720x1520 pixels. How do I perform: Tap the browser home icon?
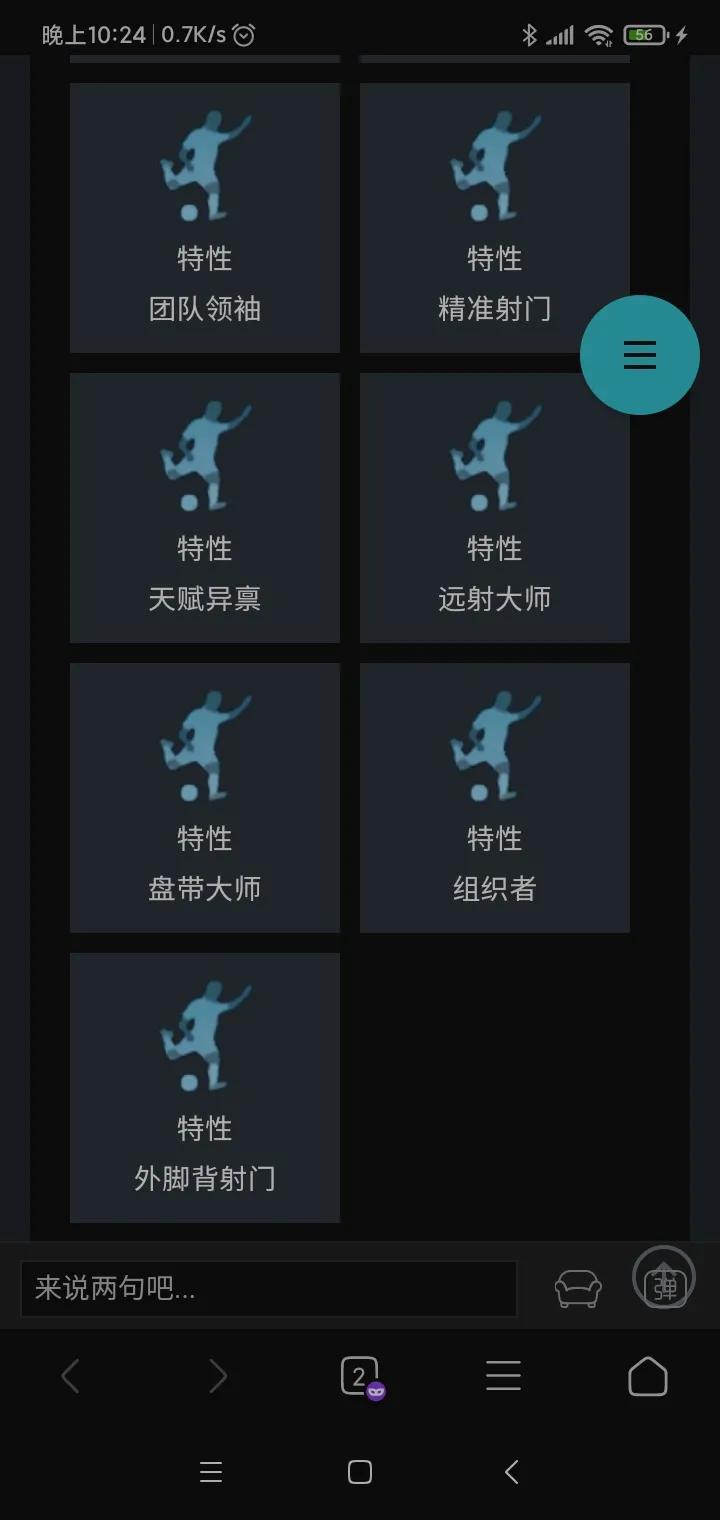pyautogui.click(x=647, y=1375)
